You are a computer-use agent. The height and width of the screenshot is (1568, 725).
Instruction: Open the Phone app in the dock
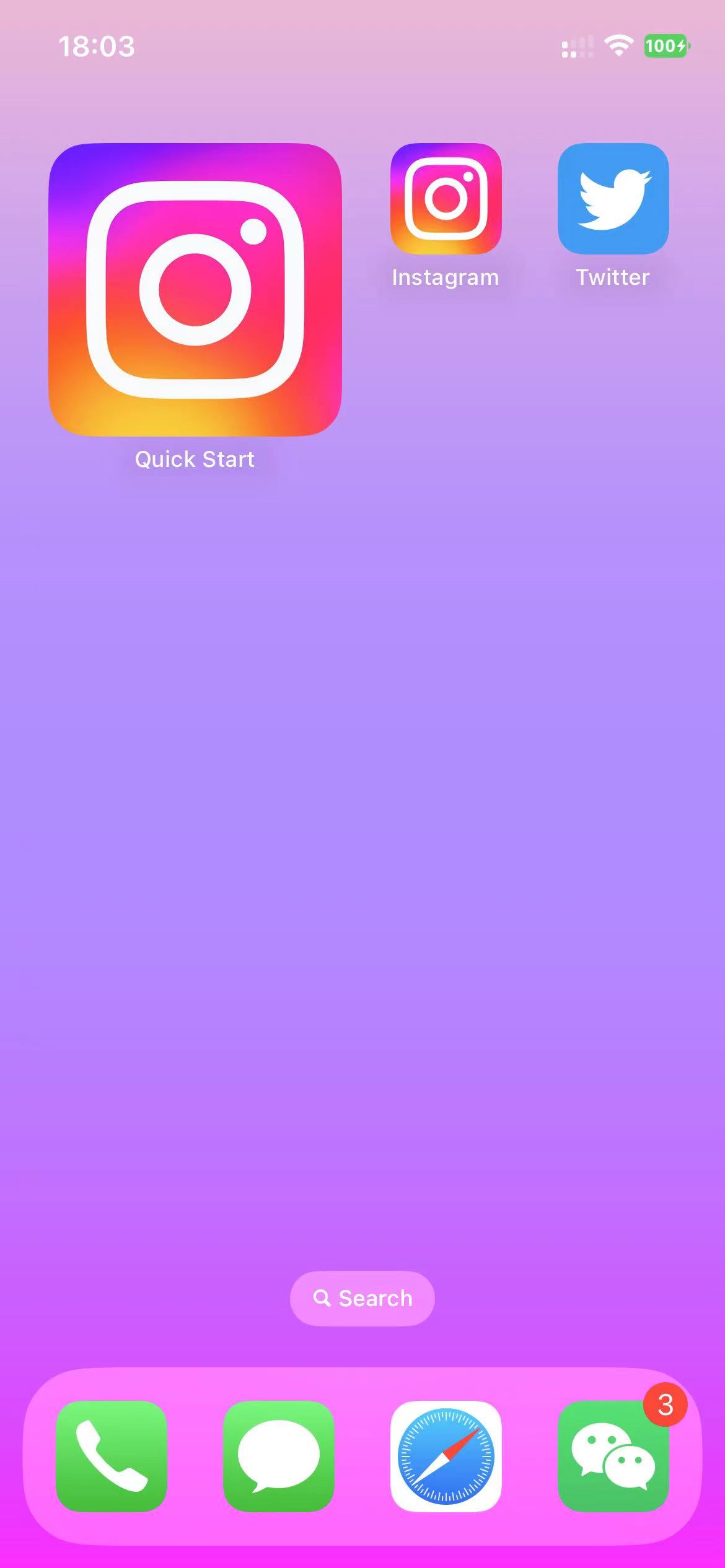coord(112,1456)
